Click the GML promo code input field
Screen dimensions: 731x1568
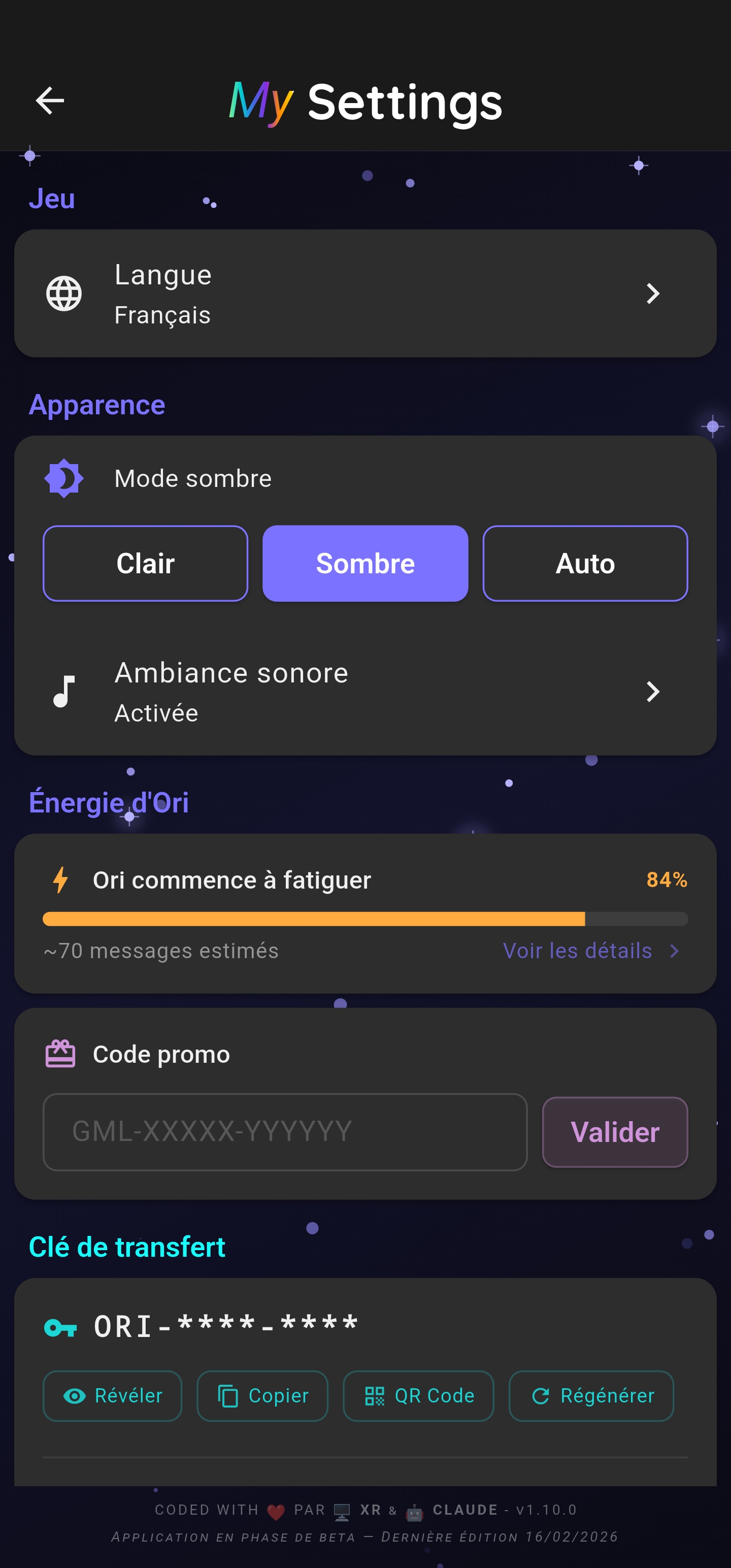[286, 1132]
